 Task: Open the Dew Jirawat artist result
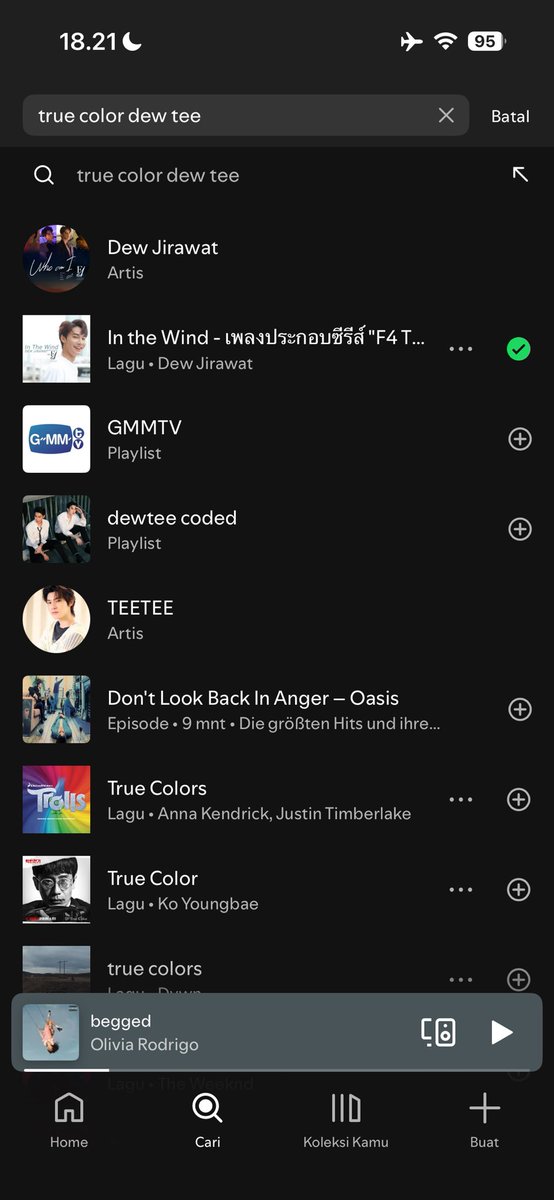pyautogui.click(x=277, y=259)
